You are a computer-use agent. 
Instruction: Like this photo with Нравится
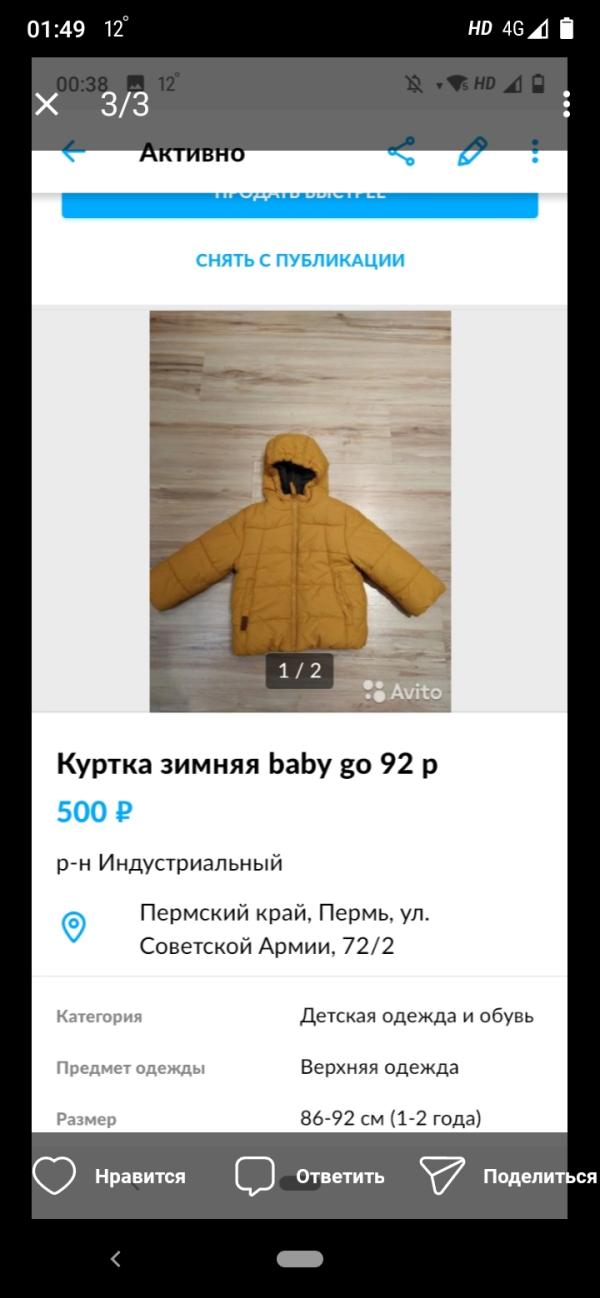click(x=110, y=1176)
